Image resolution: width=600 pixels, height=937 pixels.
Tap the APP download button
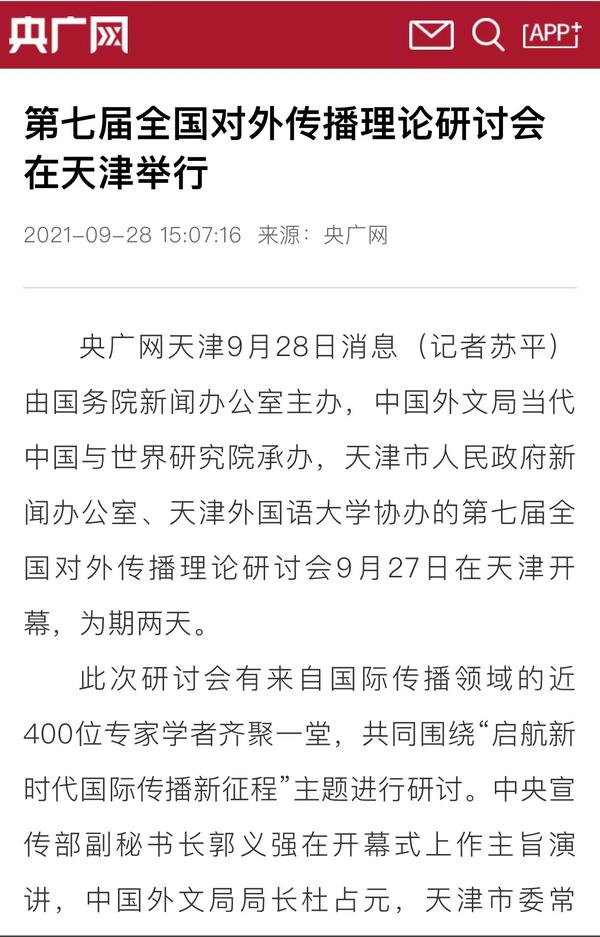click(552, 33)
